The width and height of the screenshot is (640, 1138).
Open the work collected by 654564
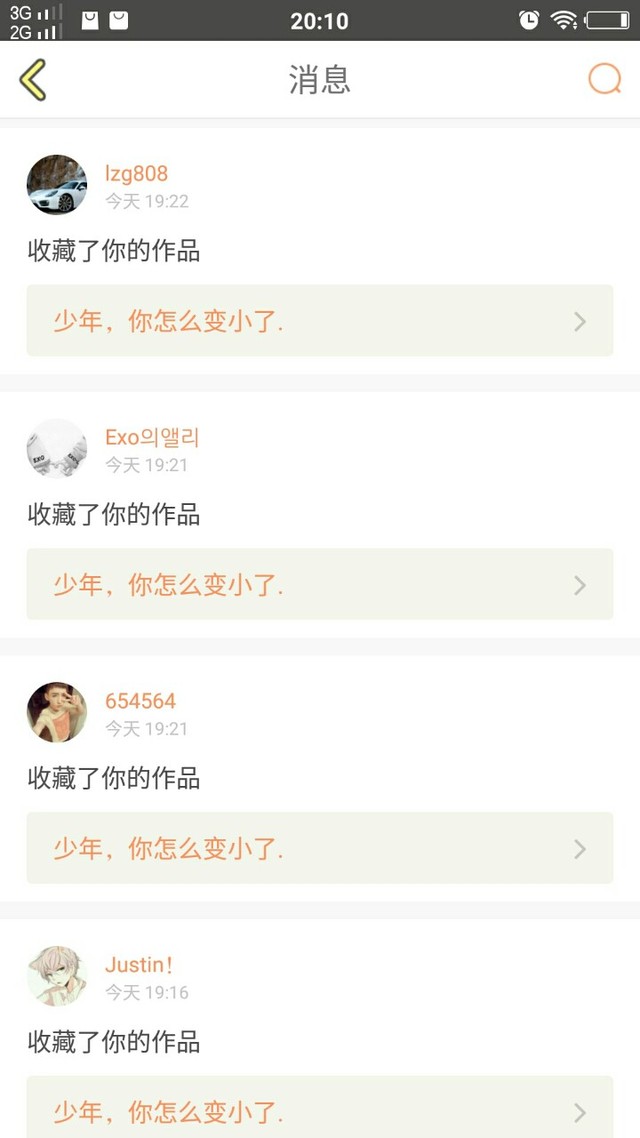click(x=320, y=848)
